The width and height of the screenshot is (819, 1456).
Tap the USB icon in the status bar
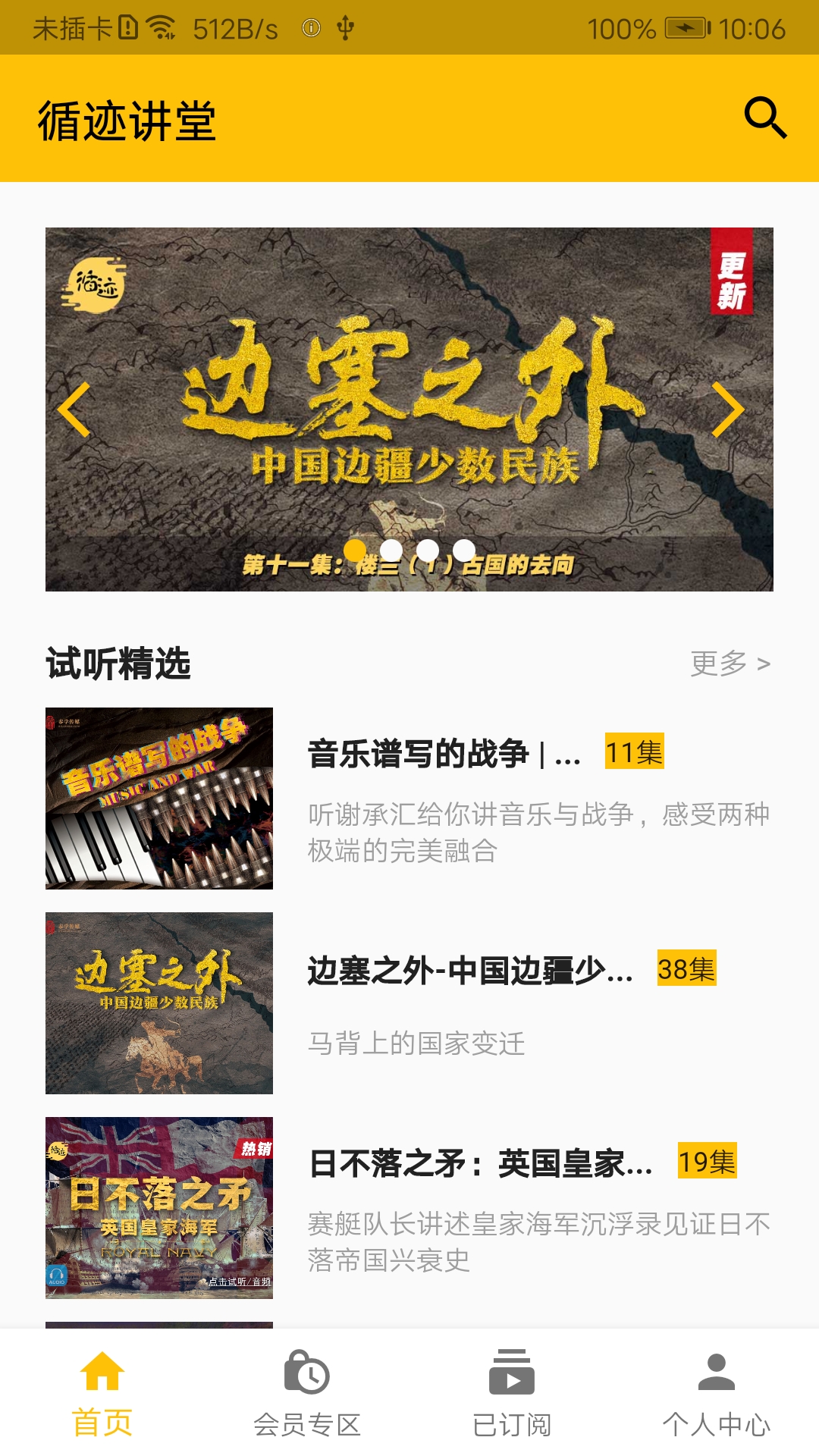point(348,29)
